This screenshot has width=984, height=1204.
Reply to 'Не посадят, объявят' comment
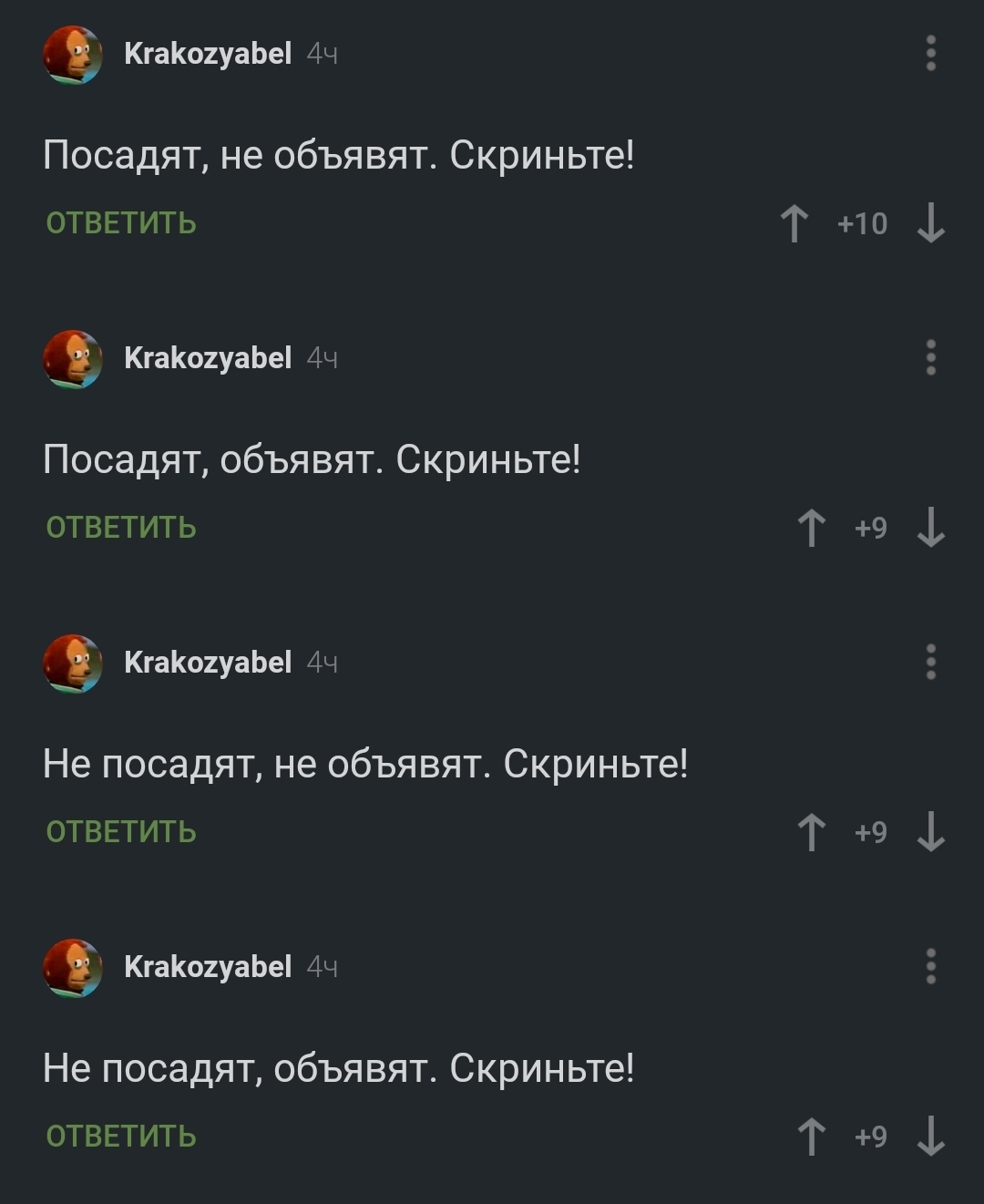121,1137
